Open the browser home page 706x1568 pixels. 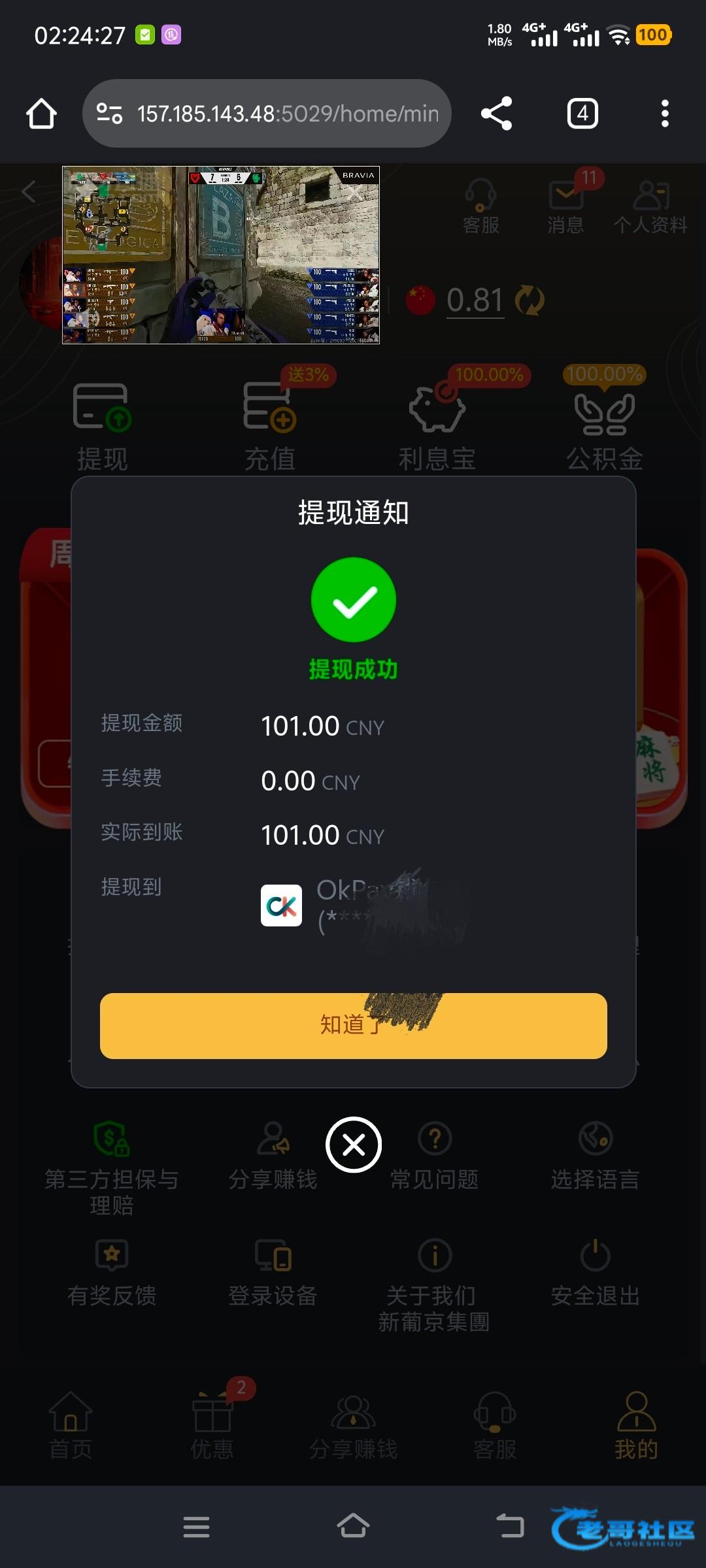[41, 114]
